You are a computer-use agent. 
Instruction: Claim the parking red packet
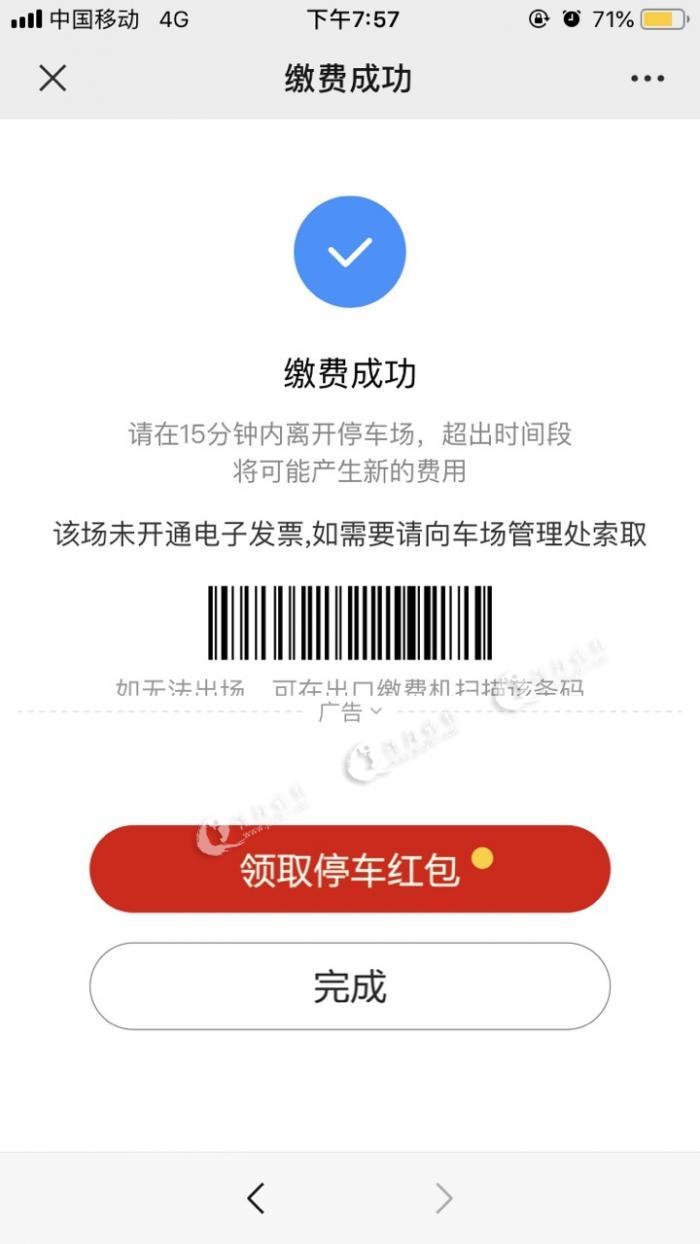tap(350, 868)
